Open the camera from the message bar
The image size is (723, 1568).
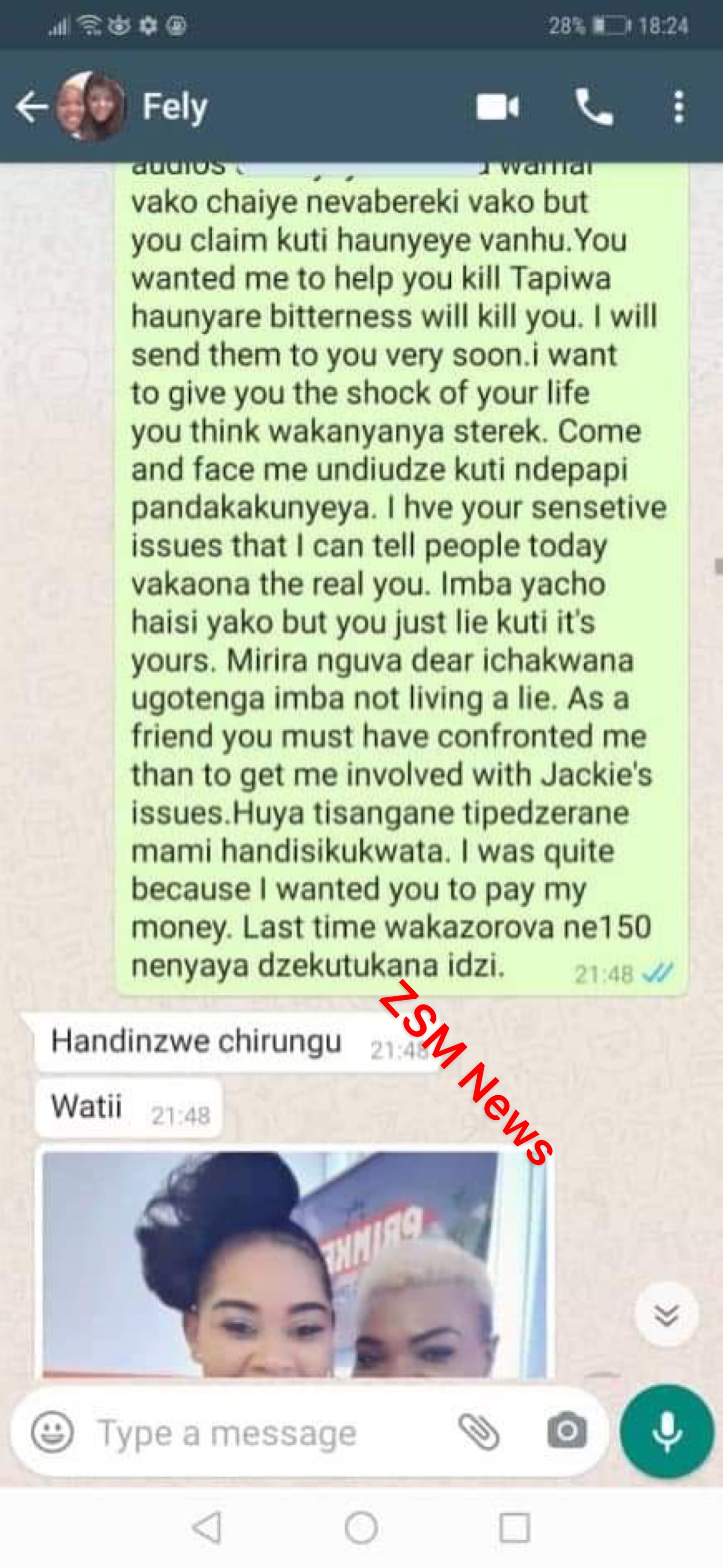pos(567,1432)
